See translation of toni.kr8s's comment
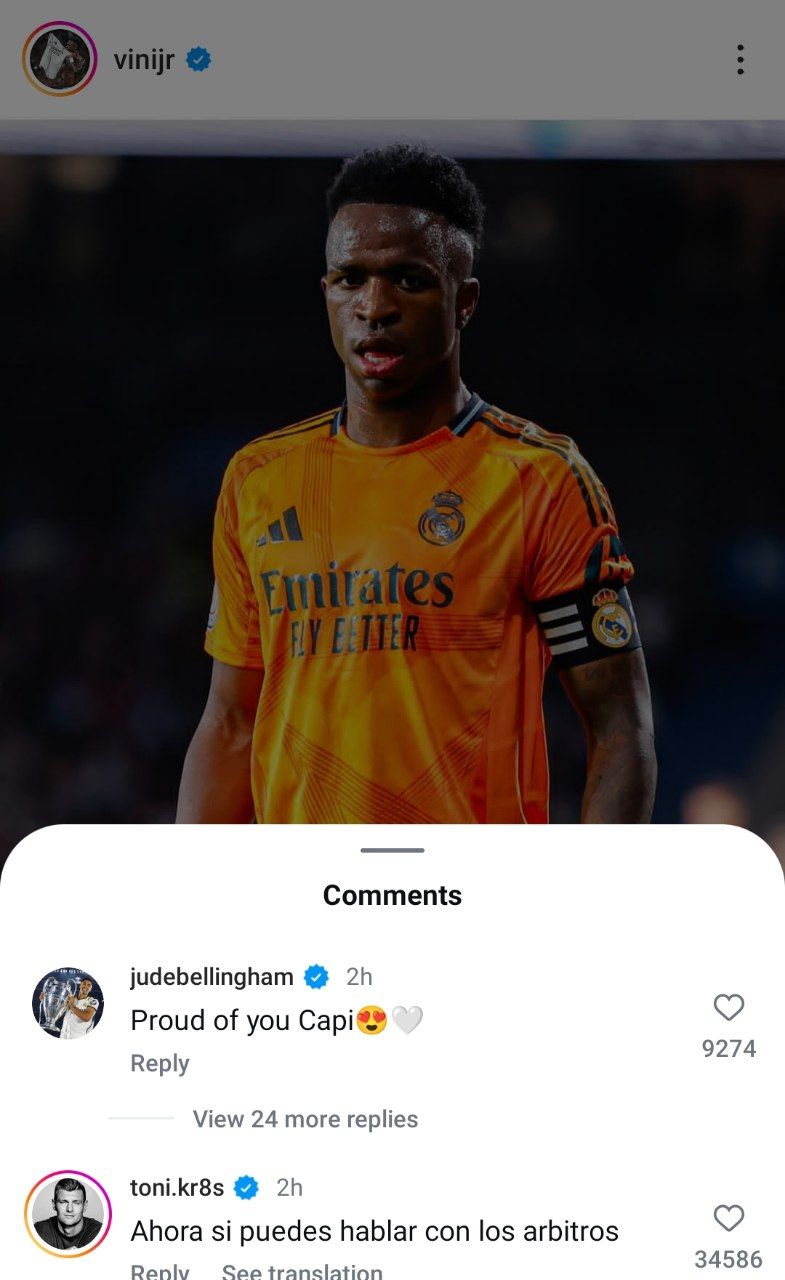The height and width of the screenshot is (1280, 785). click(302, 1271)
